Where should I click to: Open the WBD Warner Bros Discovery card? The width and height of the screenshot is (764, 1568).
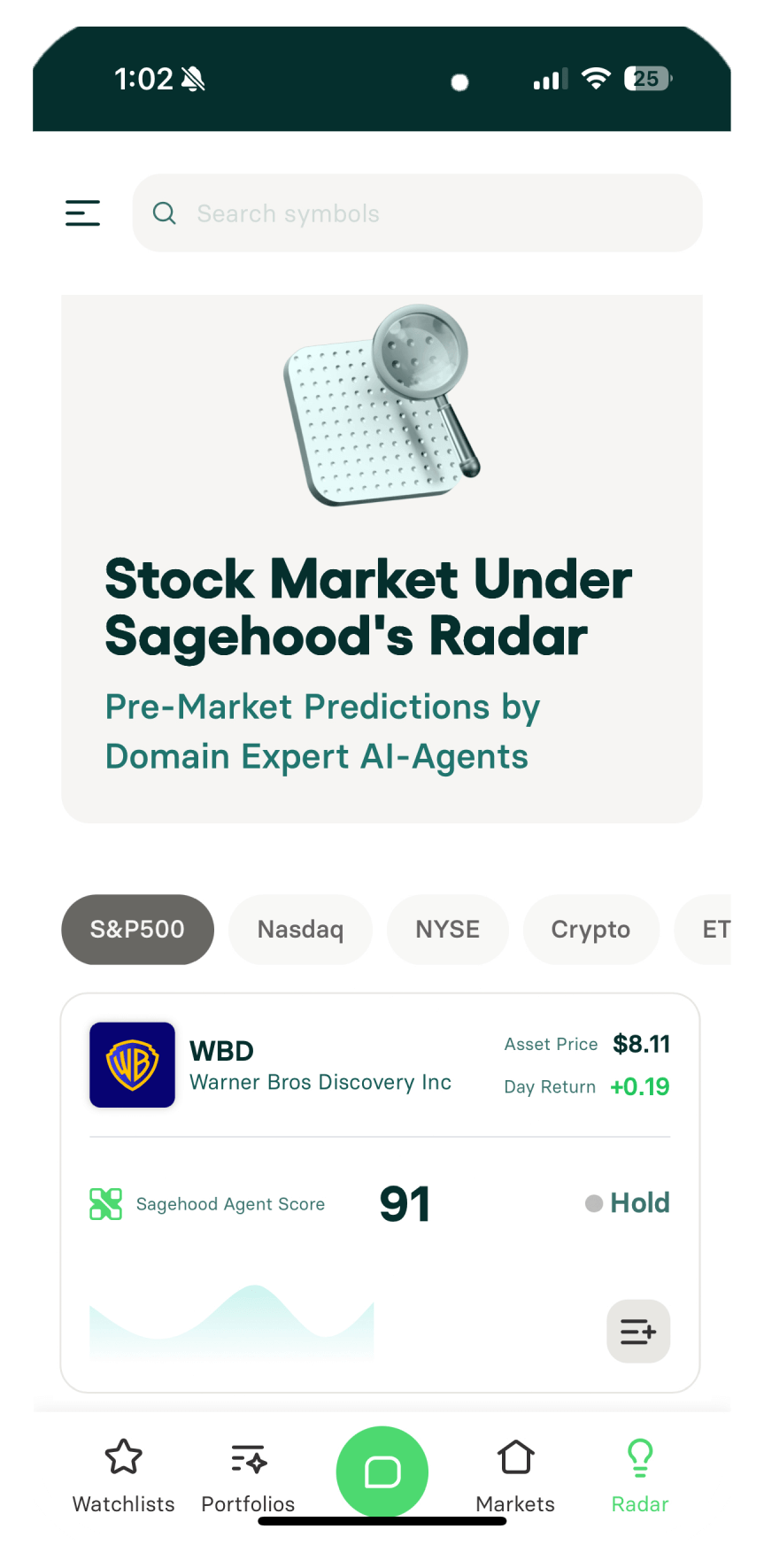[319, 1066]
